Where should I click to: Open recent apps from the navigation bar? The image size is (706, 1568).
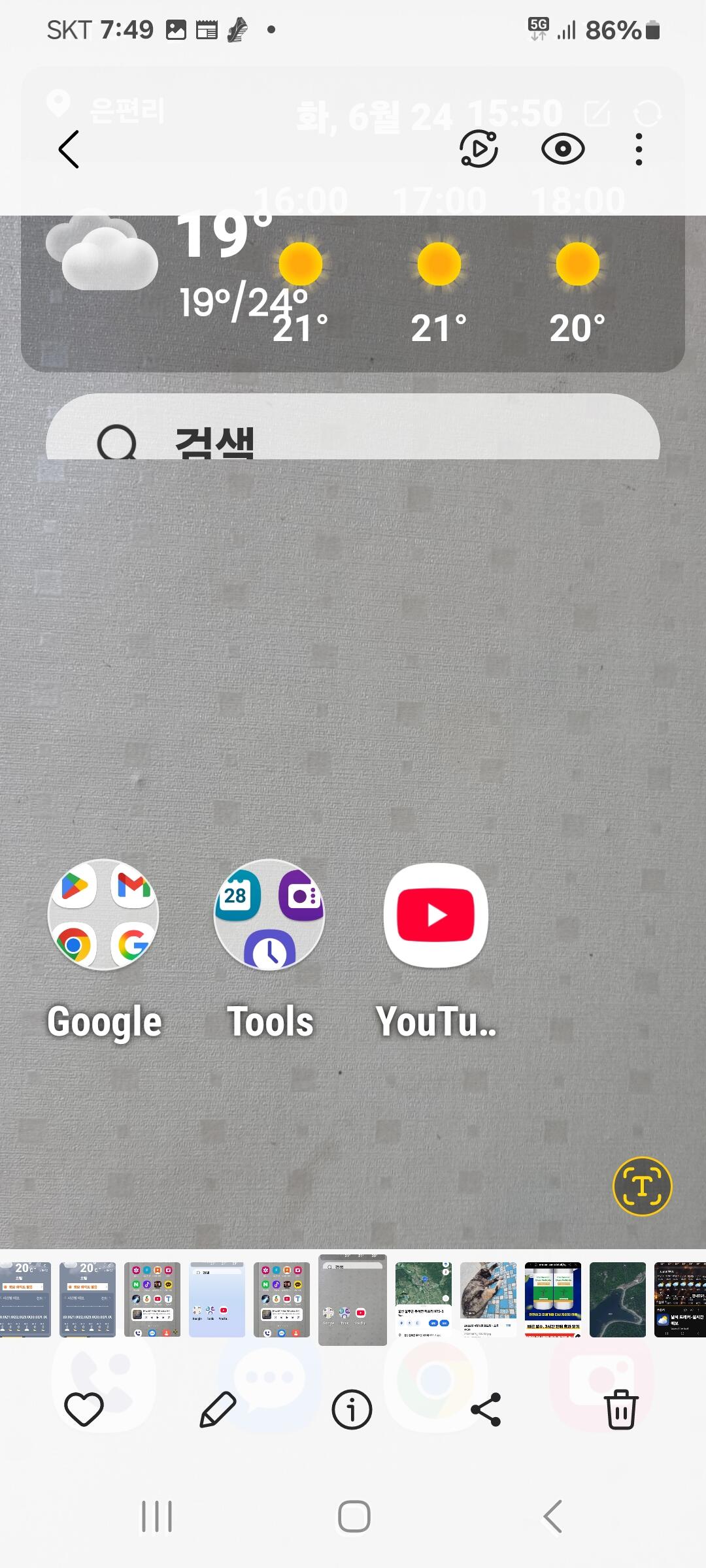click(x=157, y=1516)
